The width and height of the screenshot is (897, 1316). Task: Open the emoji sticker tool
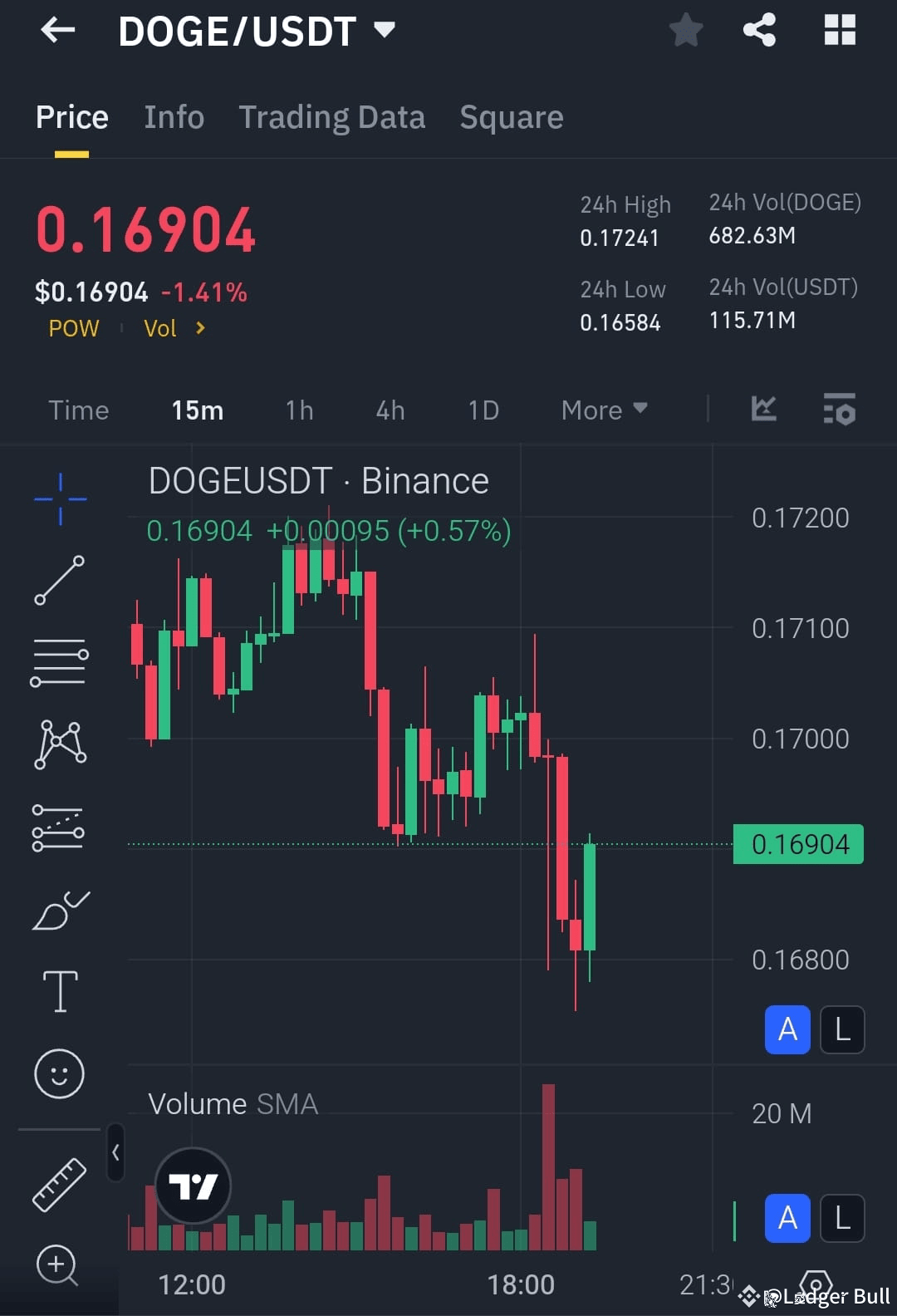coord(60,1073)
